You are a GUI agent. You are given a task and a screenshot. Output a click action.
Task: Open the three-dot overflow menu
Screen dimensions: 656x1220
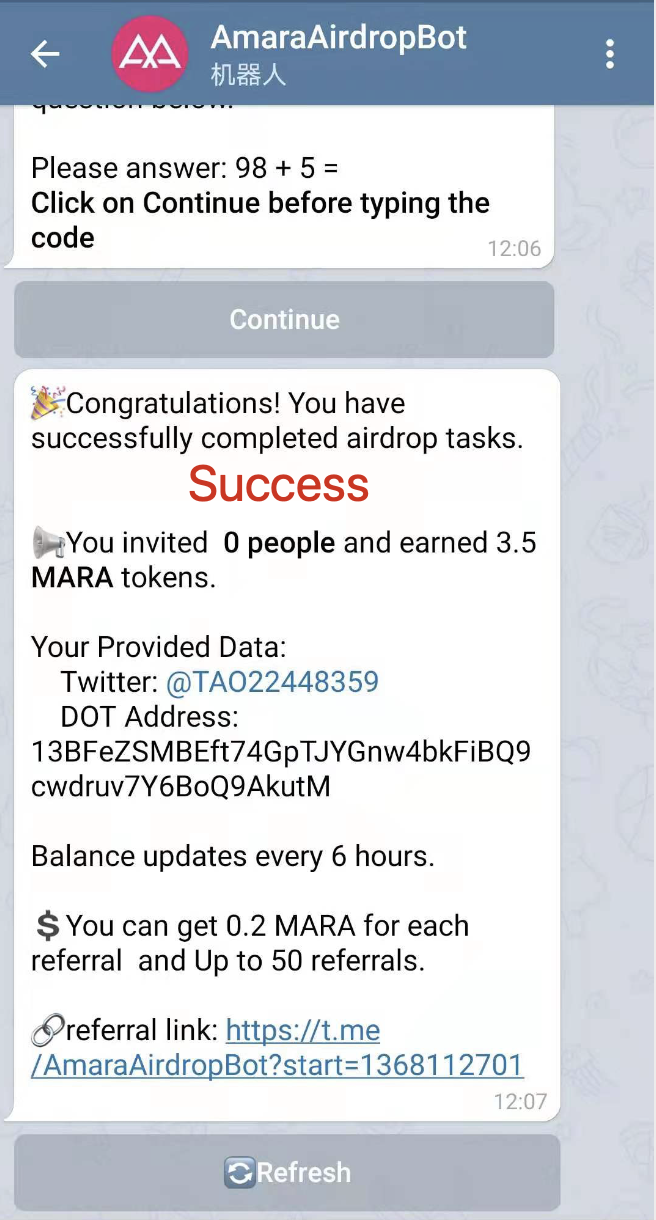point(610,54)
